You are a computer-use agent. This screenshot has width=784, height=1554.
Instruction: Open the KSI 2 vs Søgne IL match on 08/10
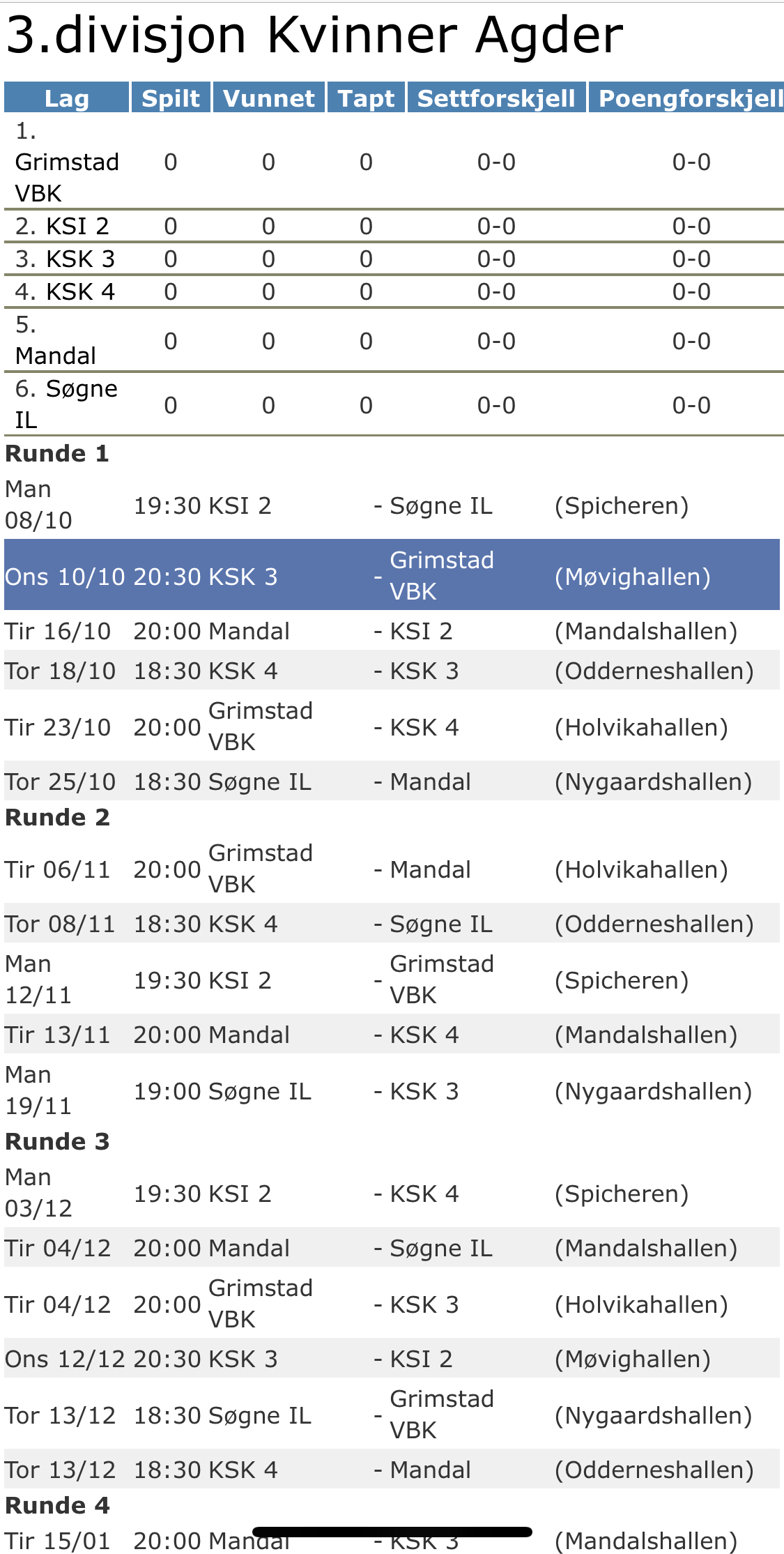click(x=392, y=505)
